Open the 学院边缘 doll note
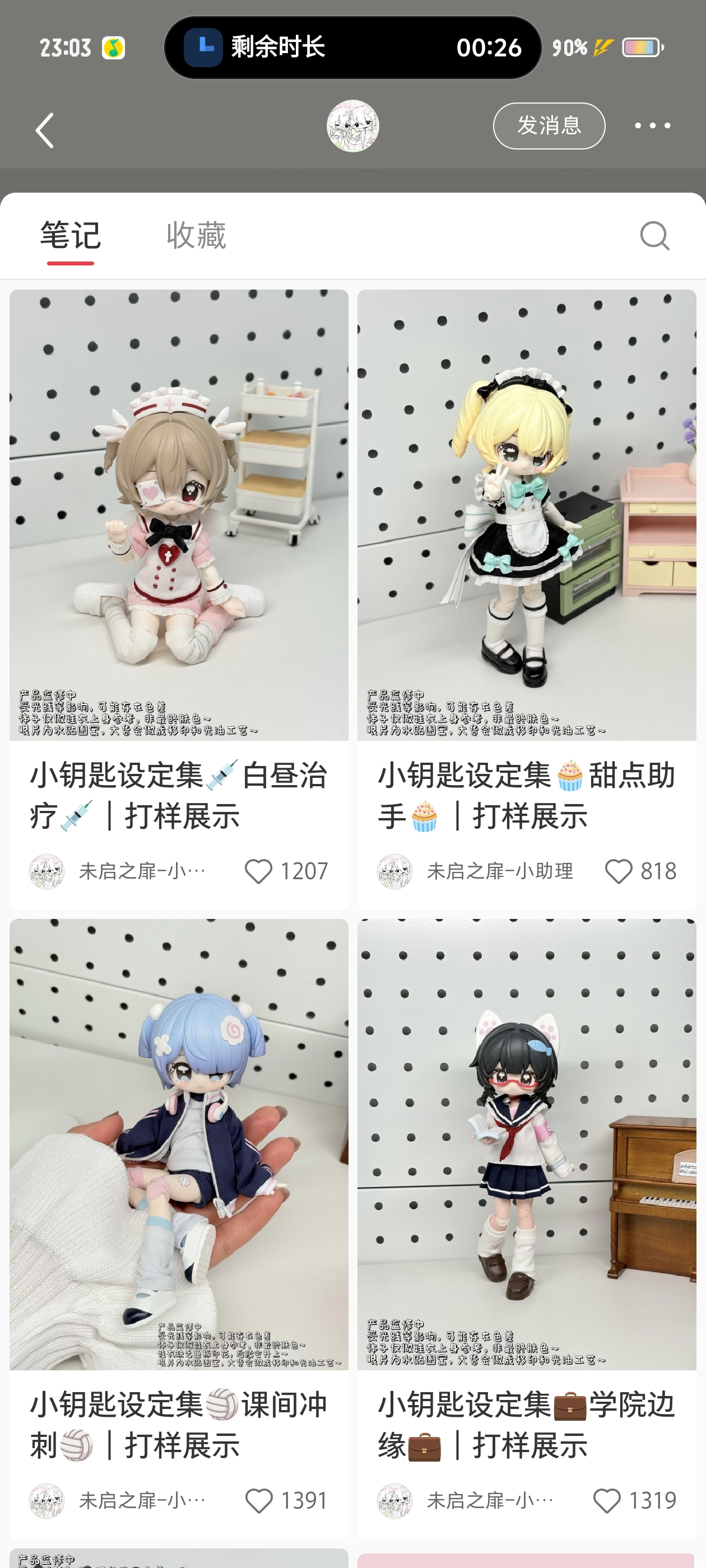The width and height of the screenshot is (706, 1568). 526,1144
